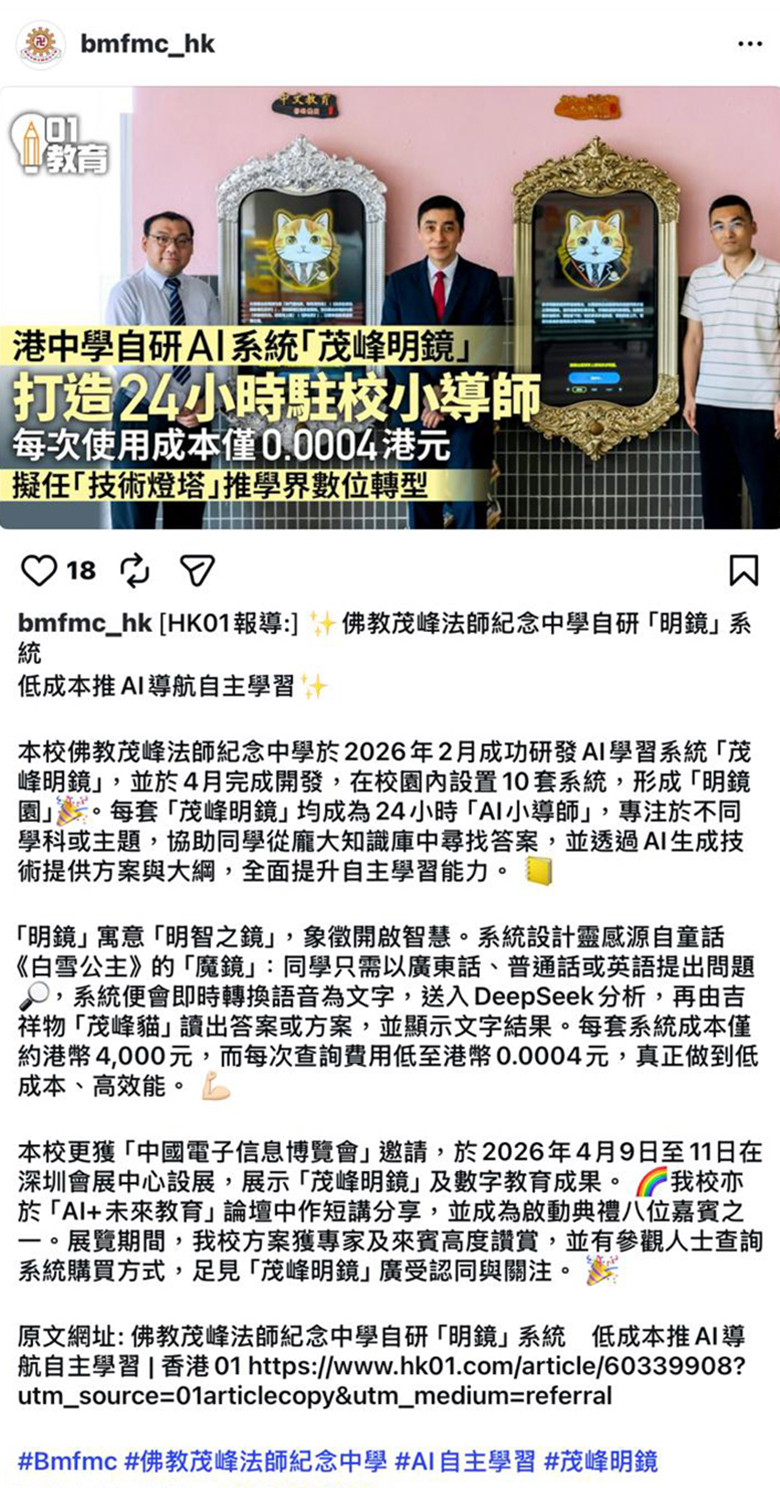Repost this post
This screenshot has height=1488, width=780.
click(134, 571)
